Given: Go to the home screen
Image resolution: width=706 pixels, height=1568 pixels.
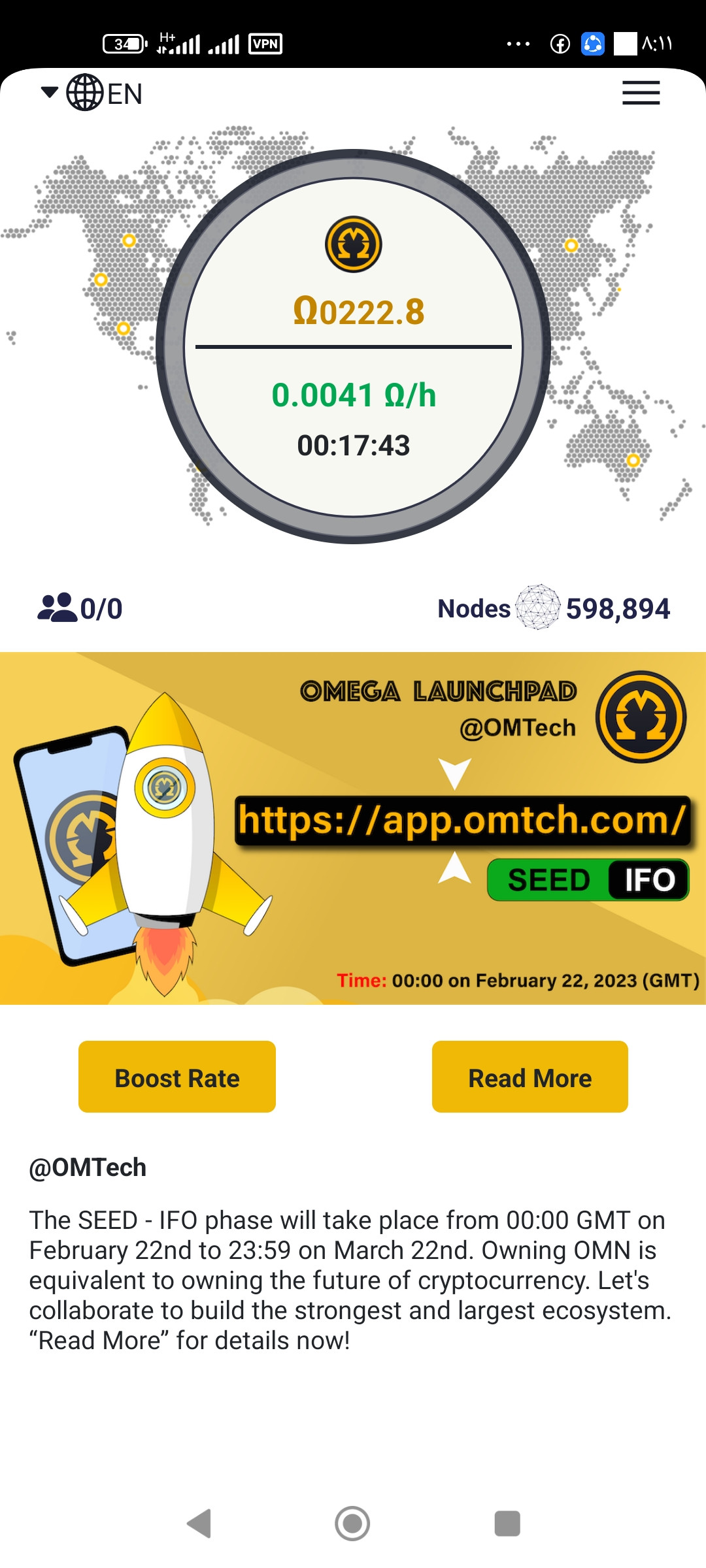Looking at the screenshot, I should pos(352,1524).
